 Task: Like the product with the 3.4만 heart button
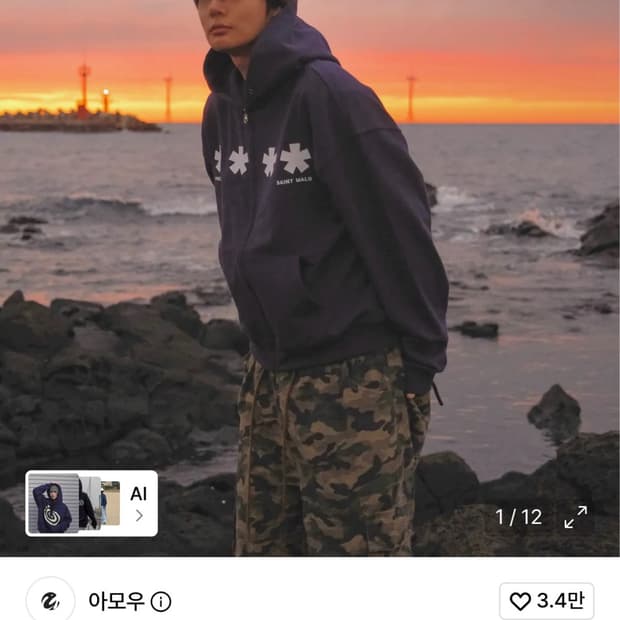coord(546,601)
